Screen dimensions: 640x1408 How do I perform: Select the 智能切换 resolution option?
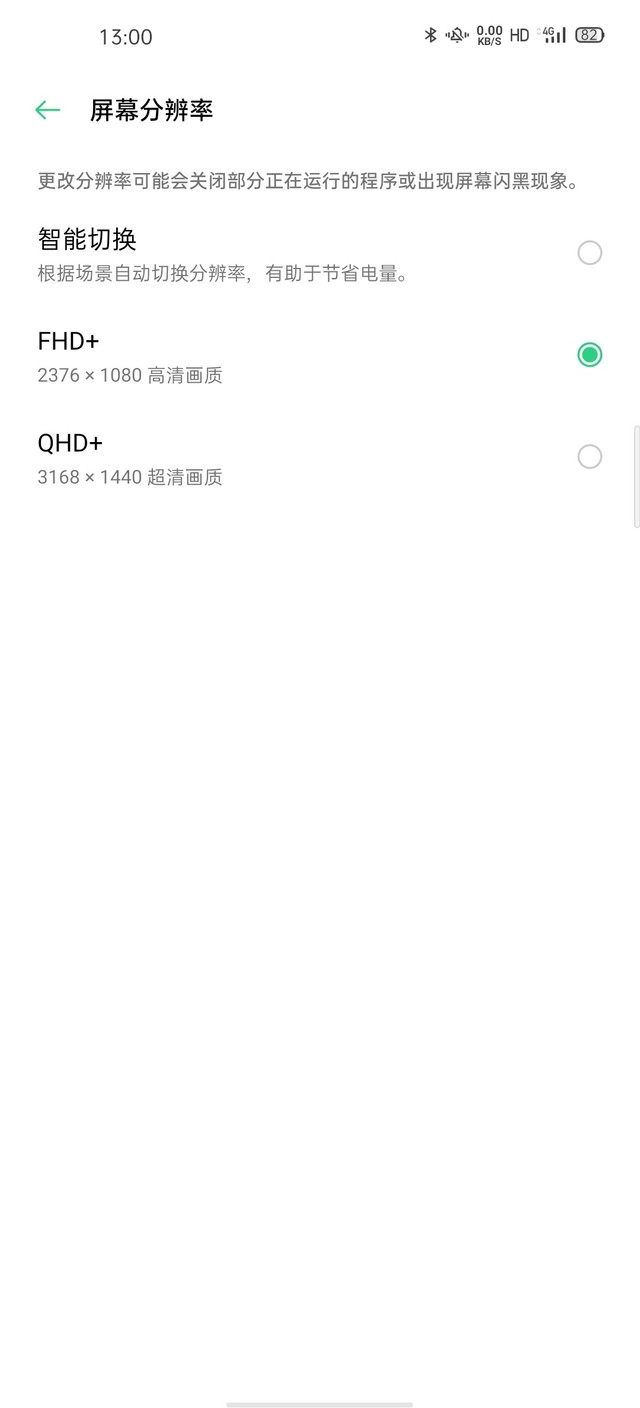[x=589, y=253]
